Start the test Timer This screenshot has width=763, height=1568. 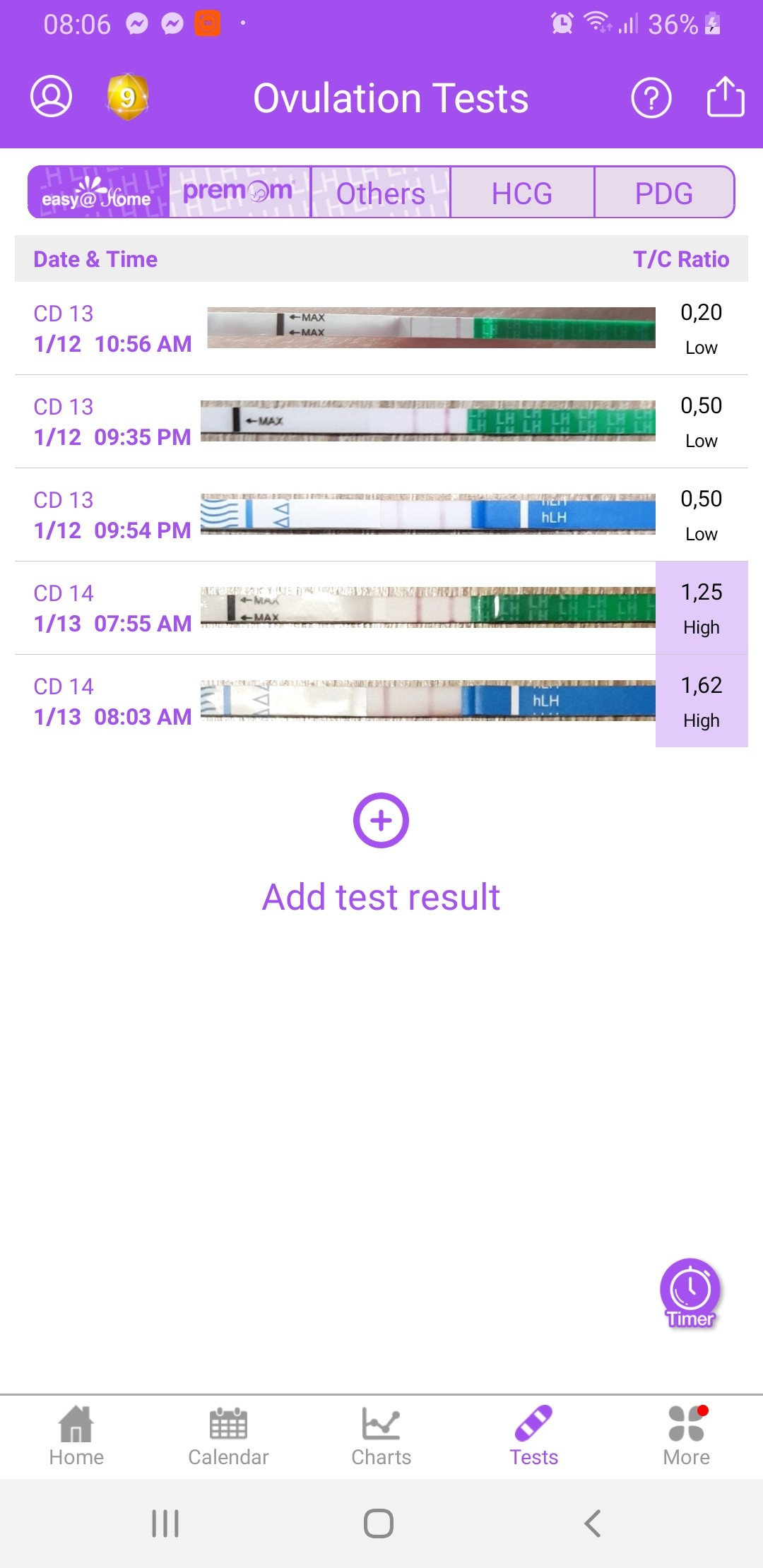click(x=690, y=1293)
